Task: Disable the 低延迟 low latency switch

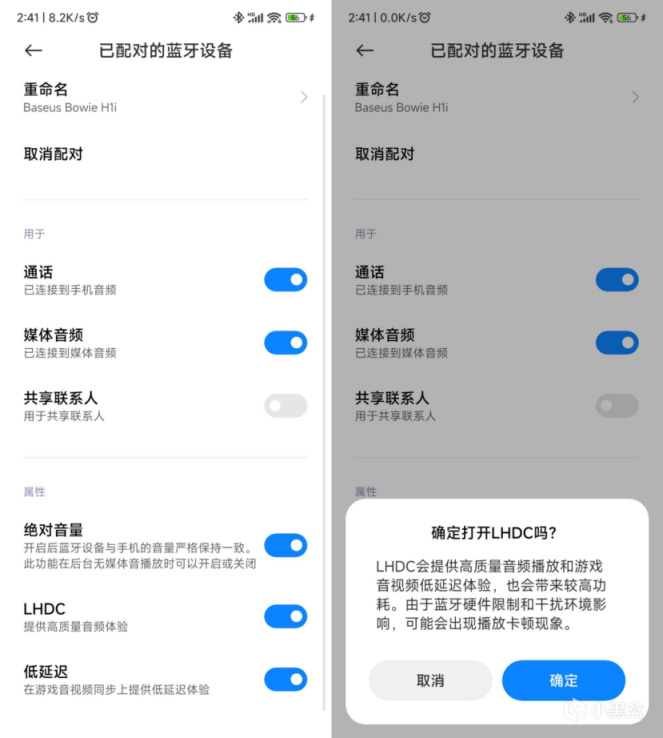Action: [x=285, y=680]
